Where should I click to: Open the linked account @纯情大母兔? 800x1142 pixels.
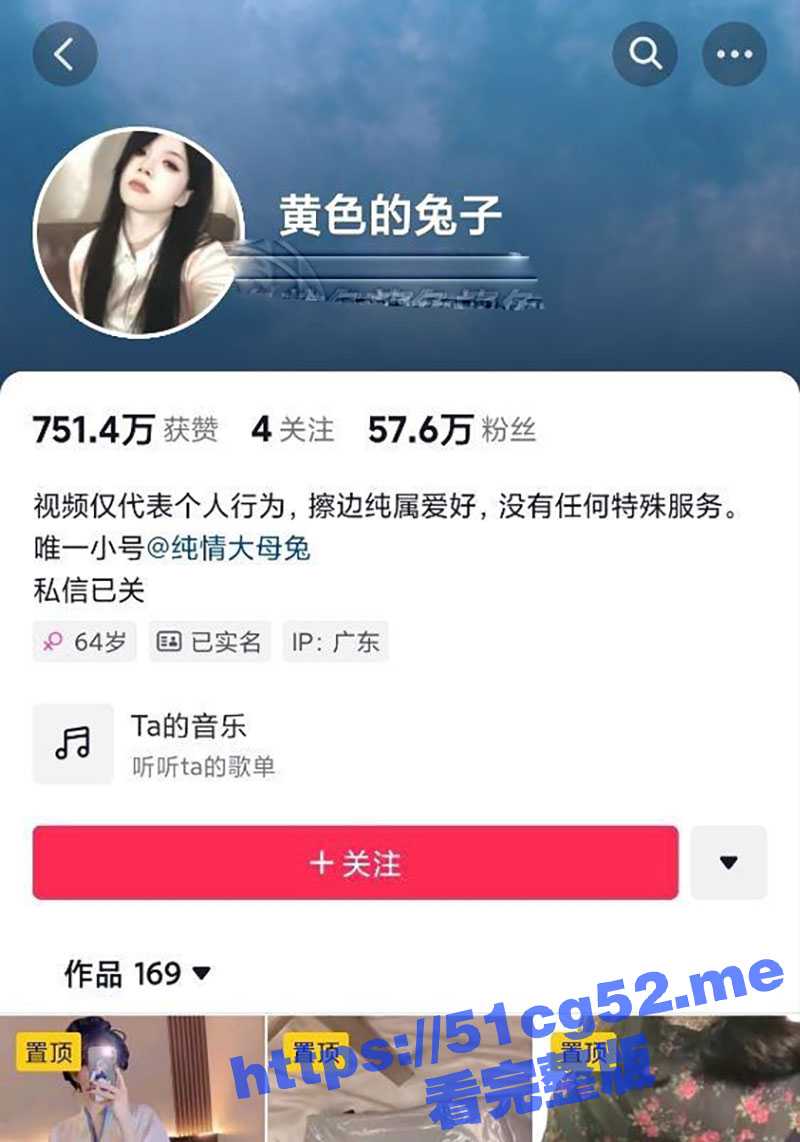click(x=228, y=548)
